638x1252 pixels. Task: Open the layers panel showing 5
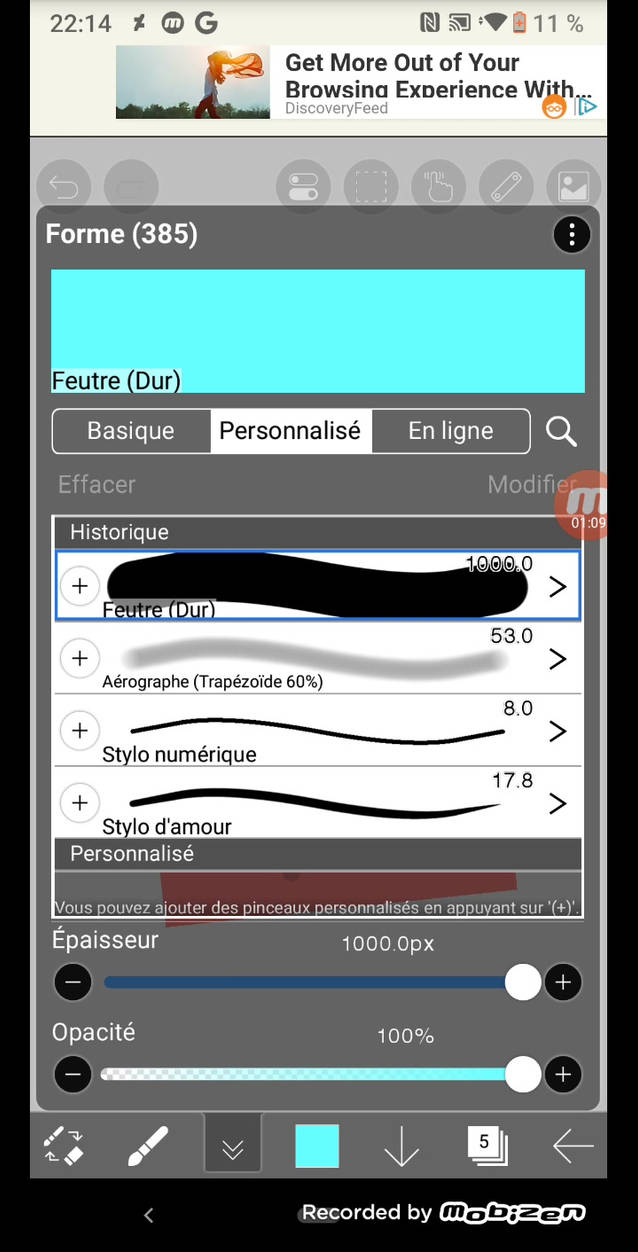pos(486,1146)
